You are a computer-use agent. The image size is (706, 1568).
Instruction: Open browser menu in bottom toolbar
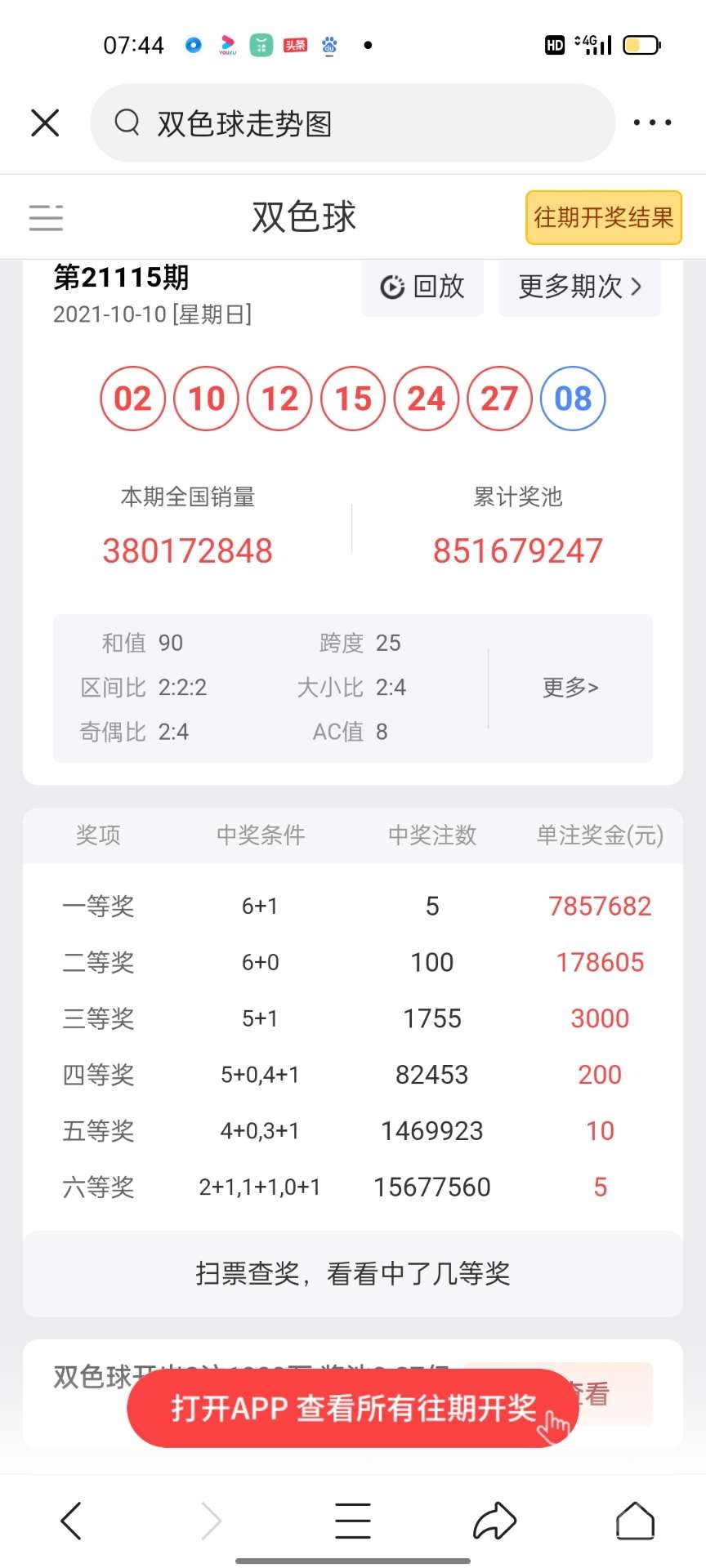[x=353, y=1521]
